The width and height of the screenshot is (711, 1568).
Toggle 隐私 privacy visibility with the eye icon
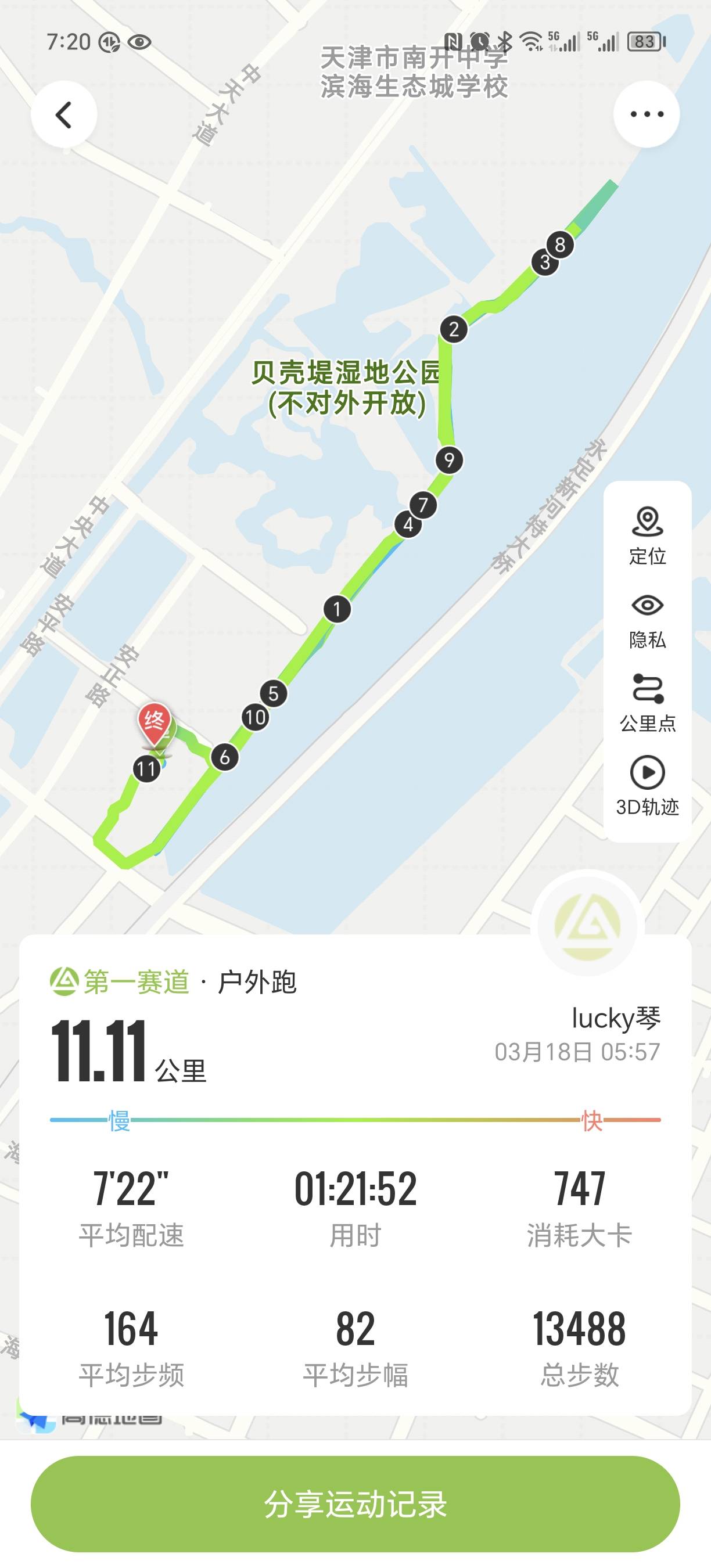pyautogui.click(x=649, y=606)
